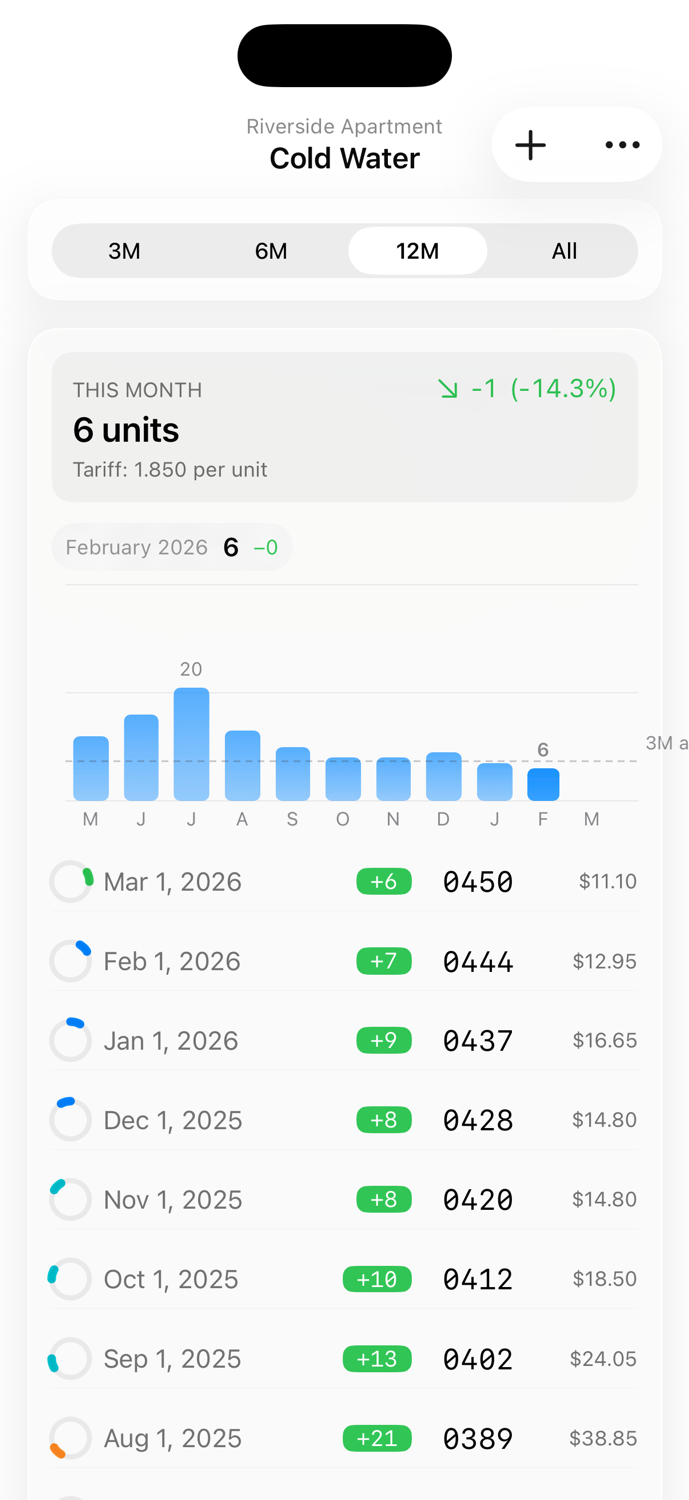The width and height of the screenshot is (689, 1500).
Task: Select the July bar labeled 20
Action: [x=191, y=745]
